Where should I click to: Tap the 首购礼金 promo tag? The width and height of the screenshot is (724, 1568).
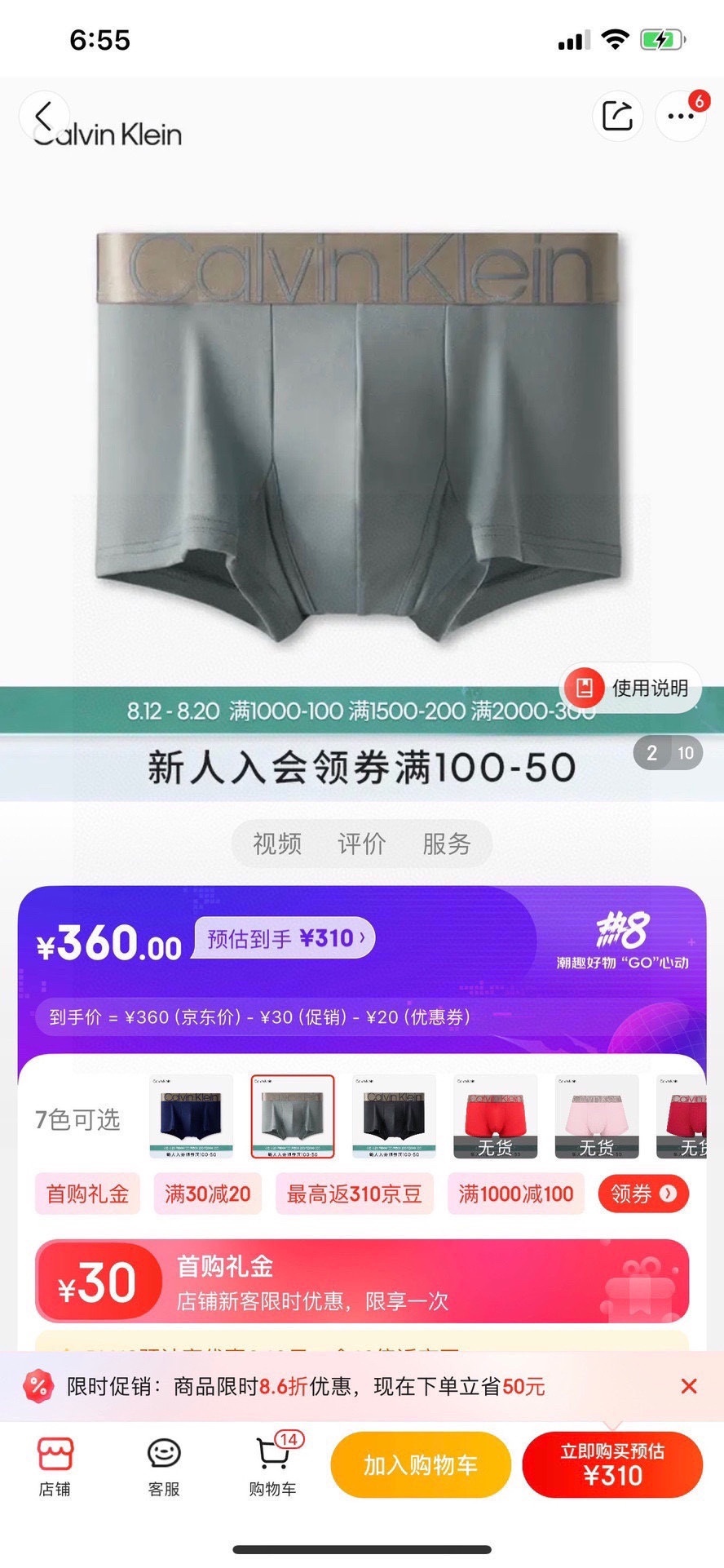point(87,1194)
